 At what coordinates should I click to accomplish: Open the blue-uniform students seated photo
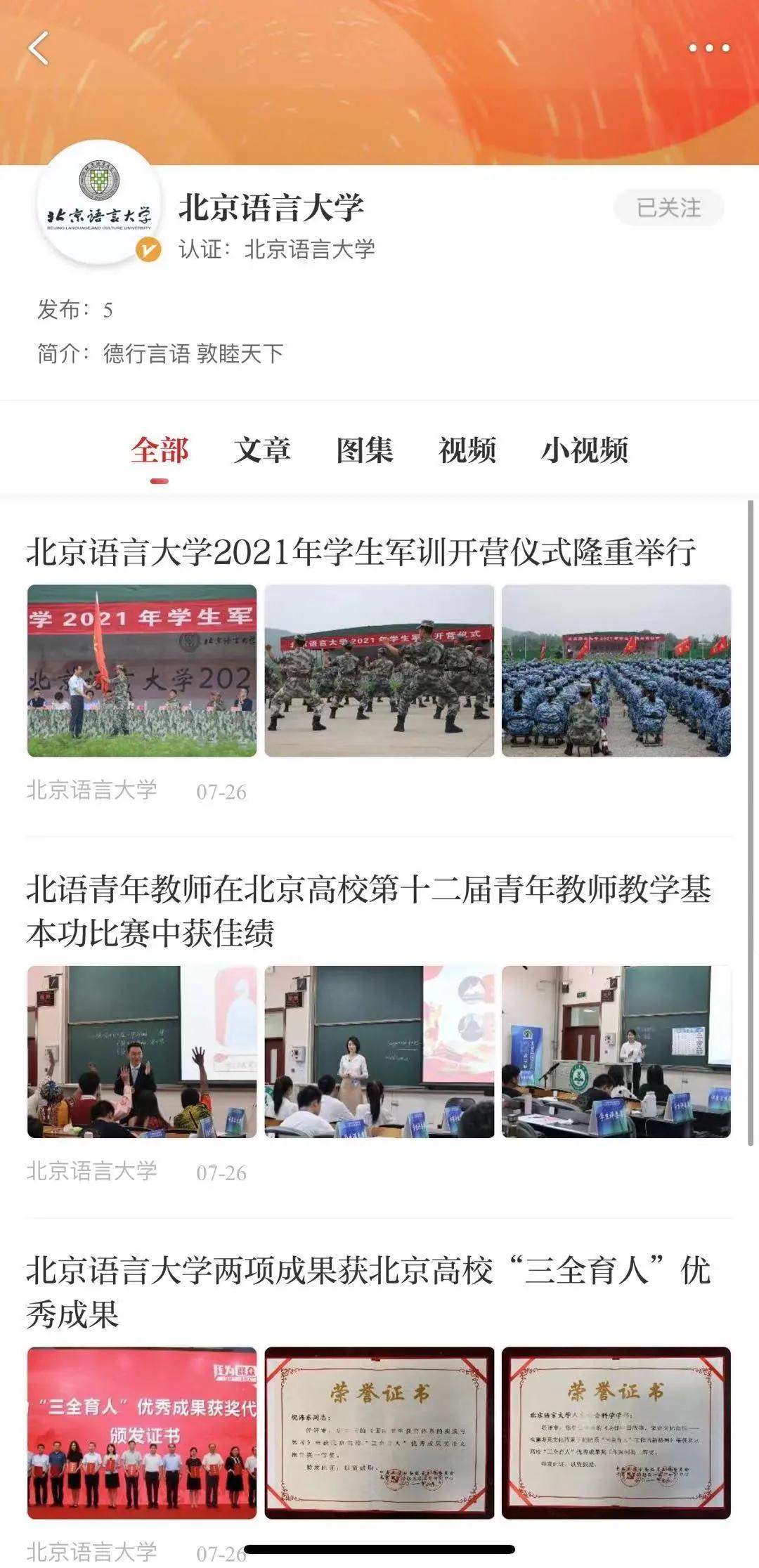tap(616, 671)
